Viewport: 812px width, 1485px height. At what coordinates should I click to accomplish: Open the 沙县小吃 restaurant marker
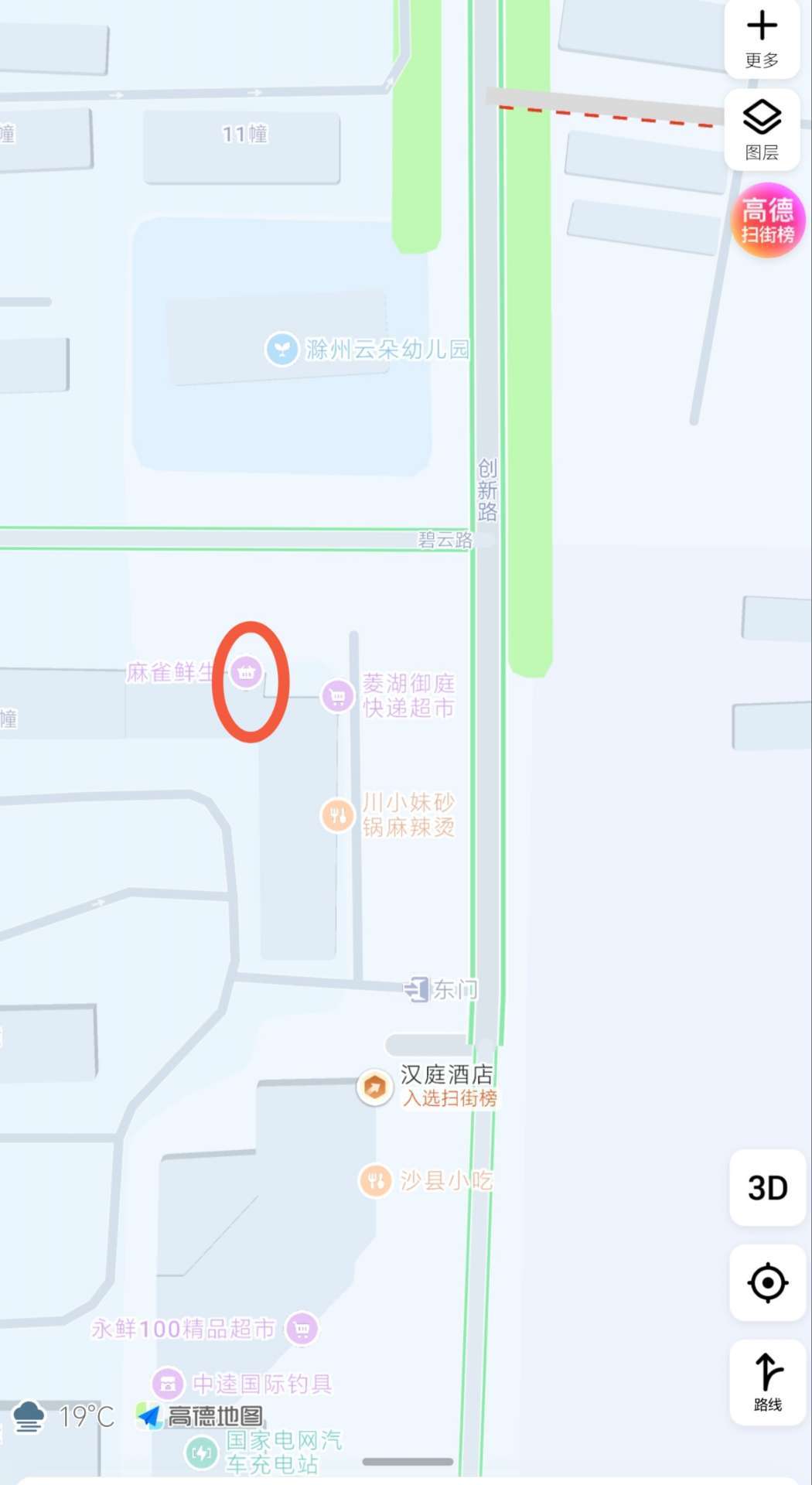pyautogui.click(x=376, y=1181)
